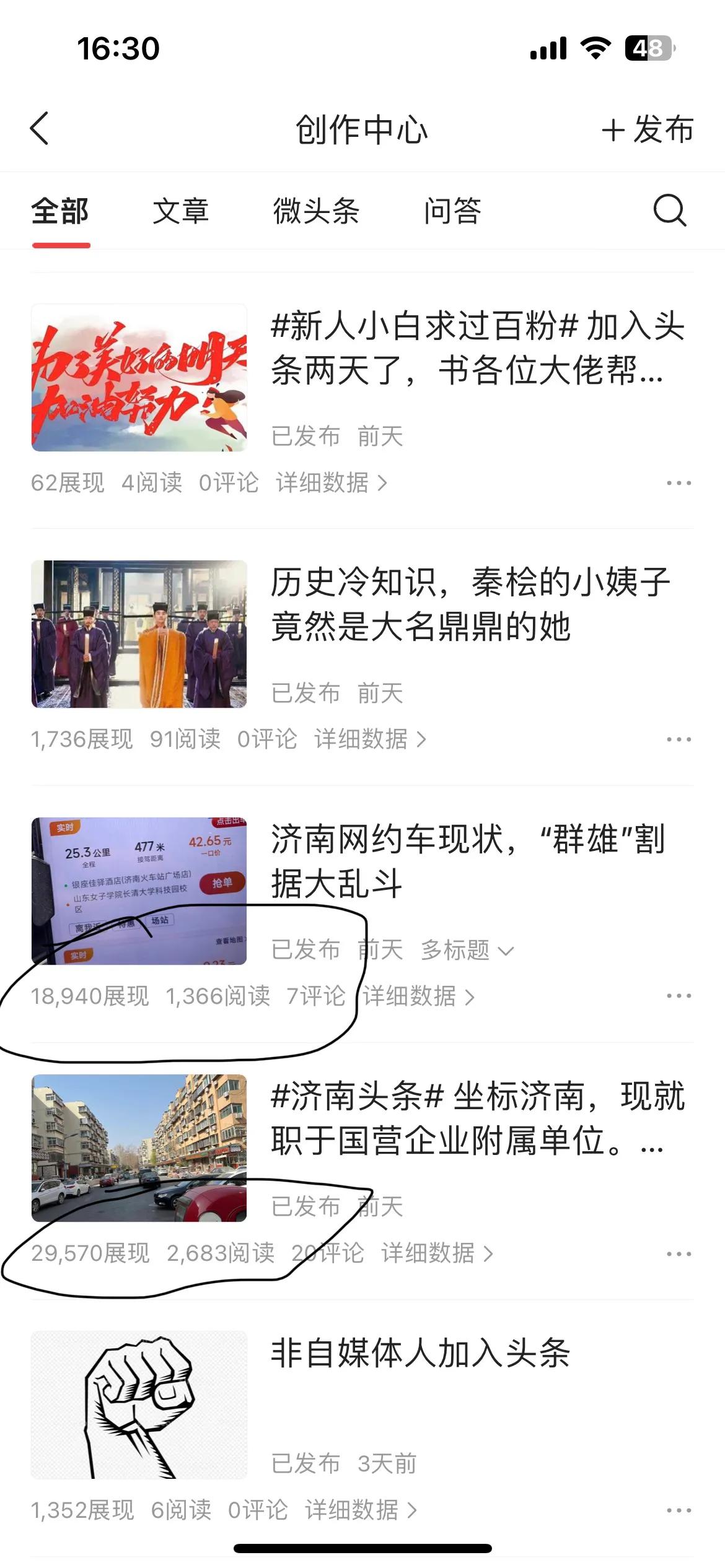Switch to the 问答 tab

tap(453, 211)
